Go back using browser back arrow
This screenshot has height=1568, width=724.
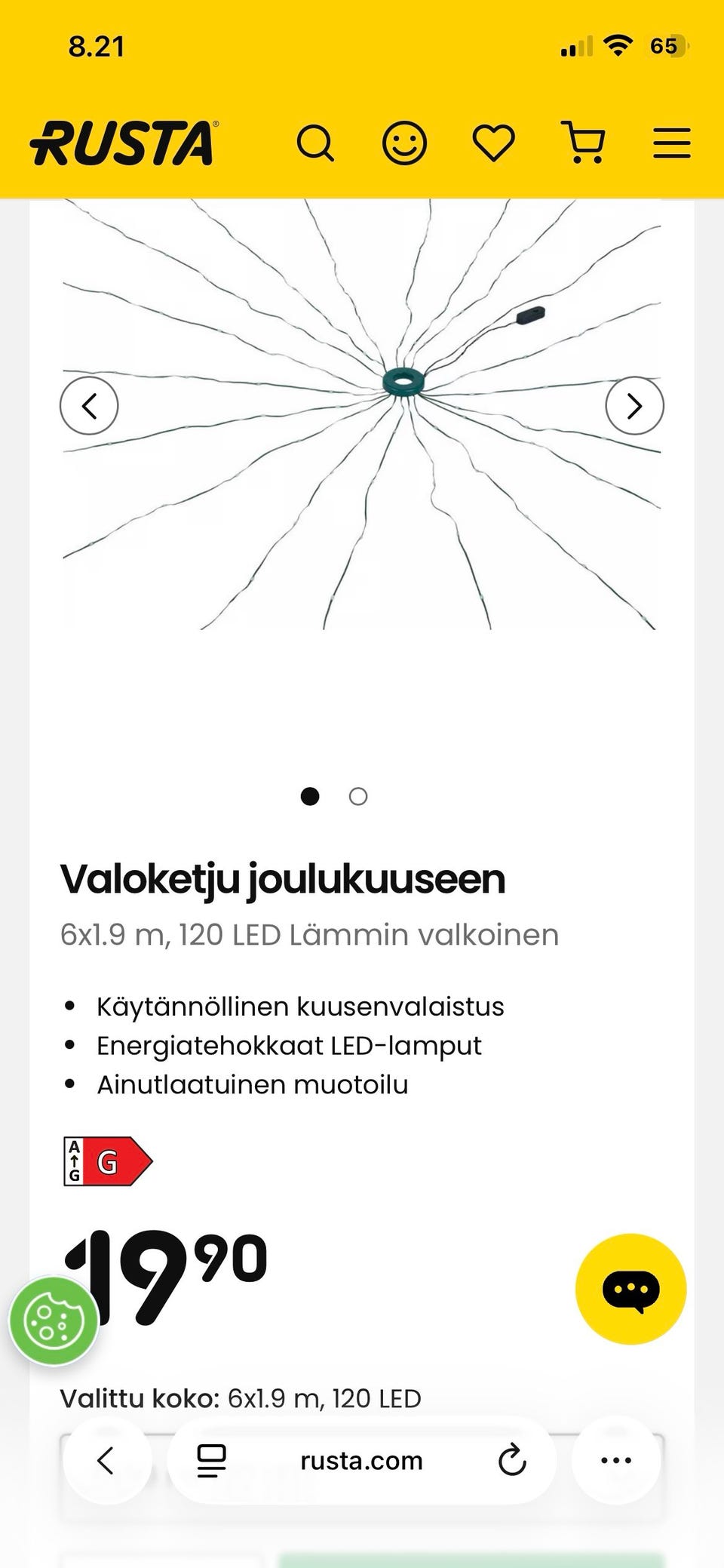[x=107, y=1460]
